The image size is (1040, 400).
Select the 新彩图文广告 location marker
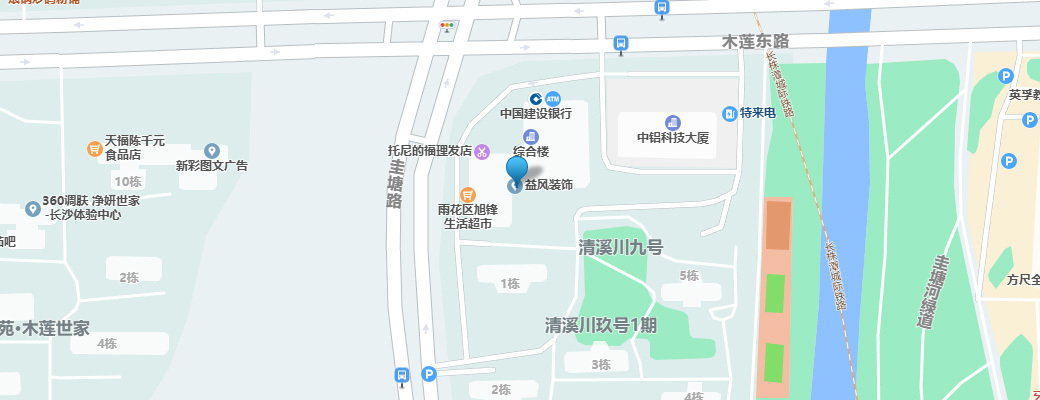211,150
